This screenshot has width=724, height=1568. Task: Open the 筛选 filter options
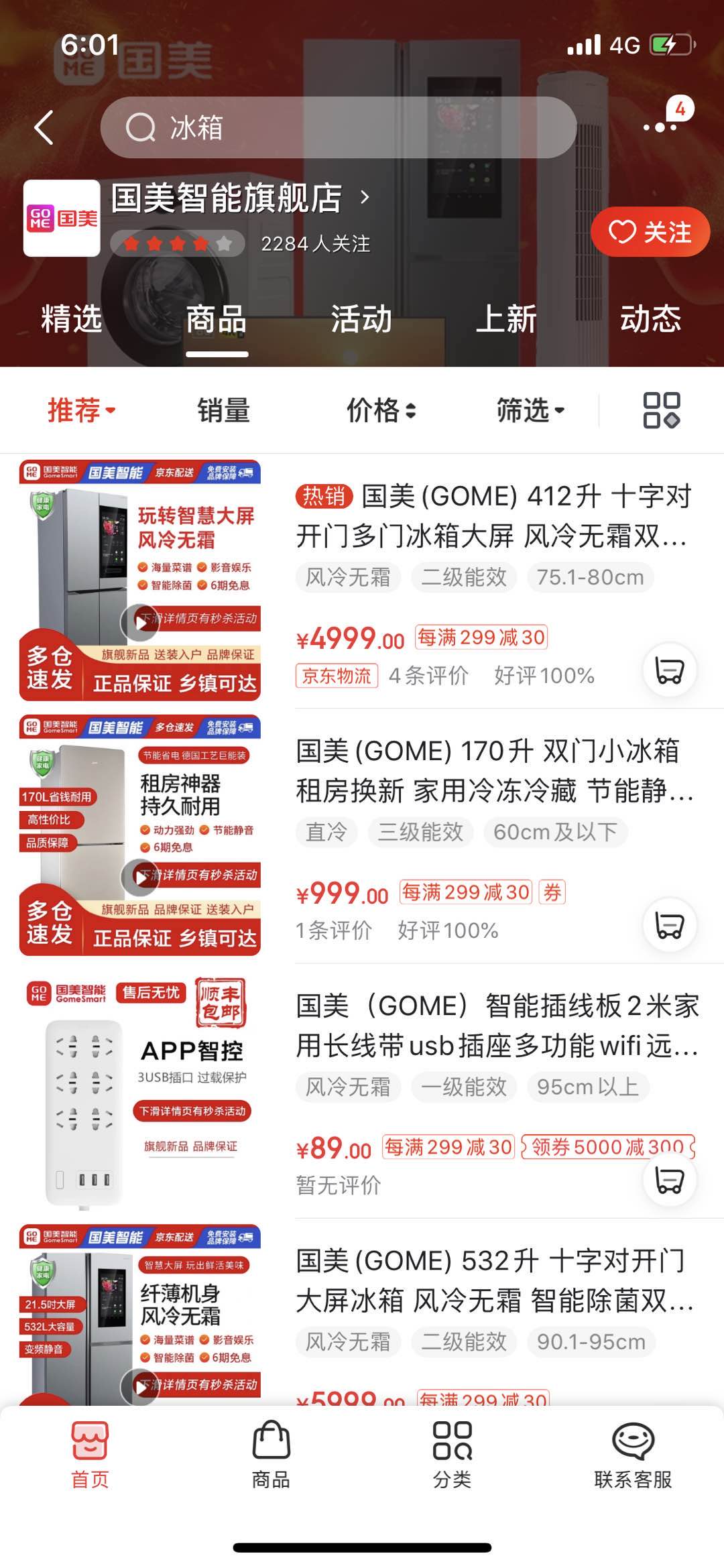(x=530, y=410)
